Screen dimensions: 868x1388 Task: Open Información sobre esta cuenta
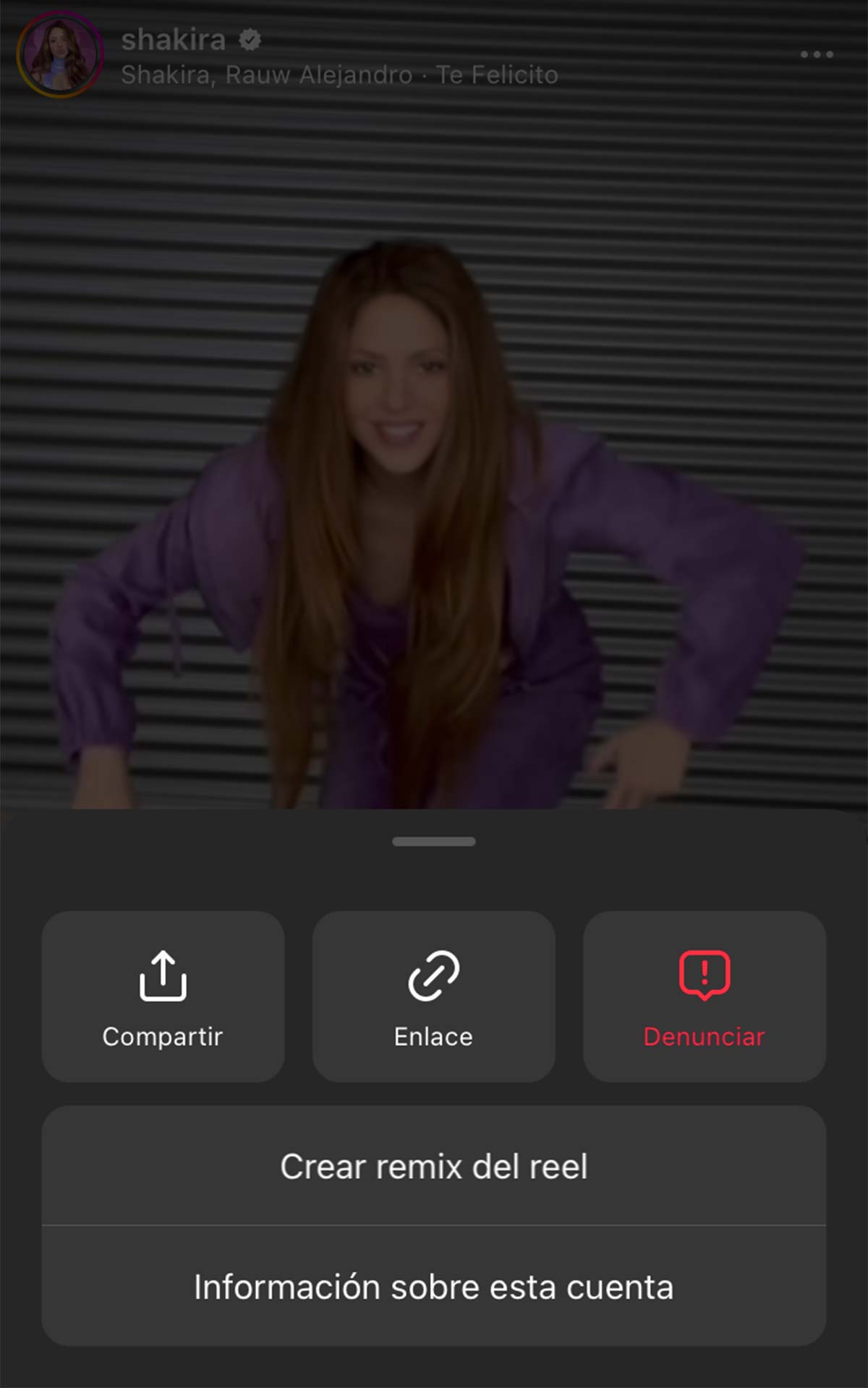tap(434, 1286)
